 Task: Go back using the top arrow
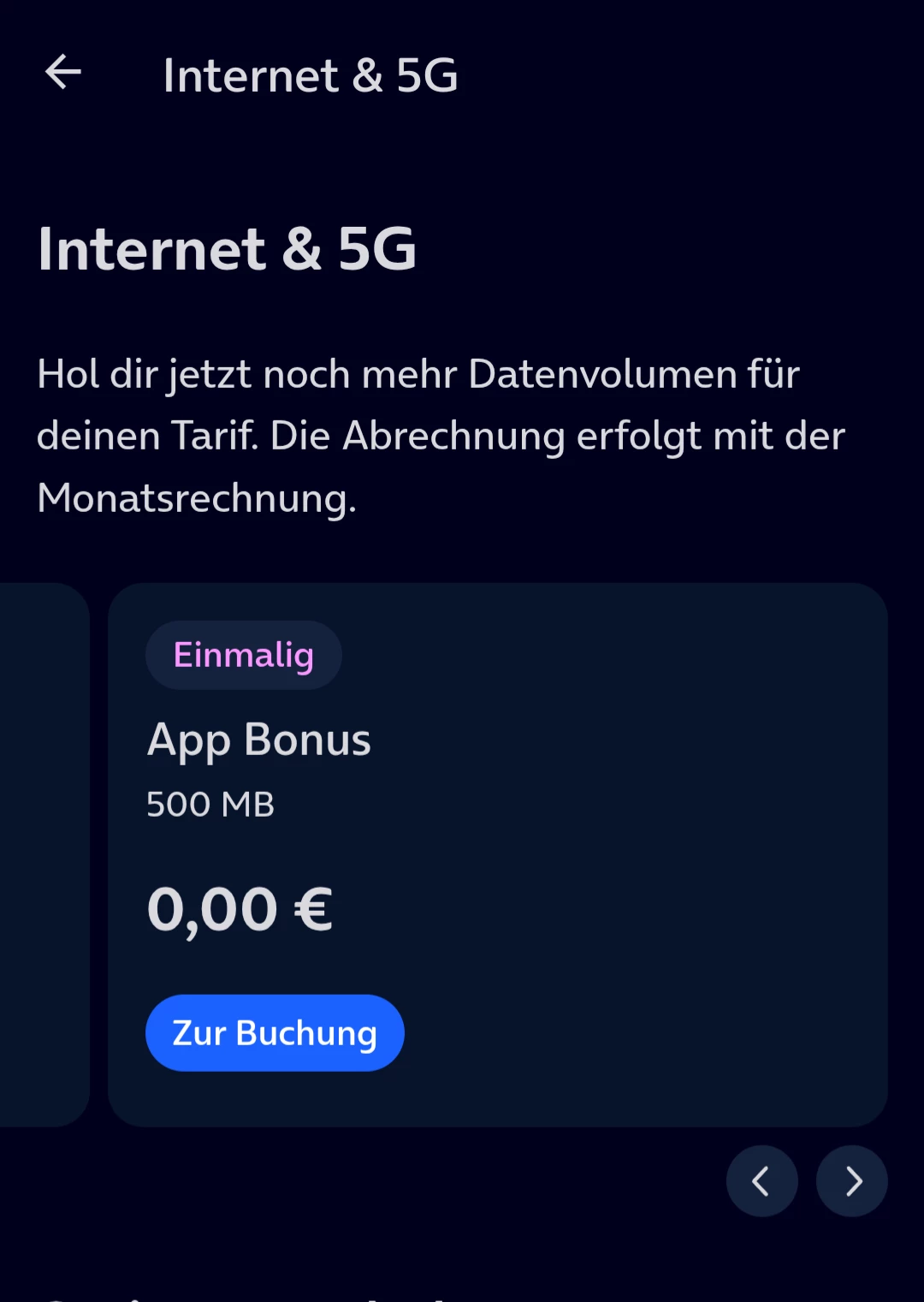pos(62,73)
